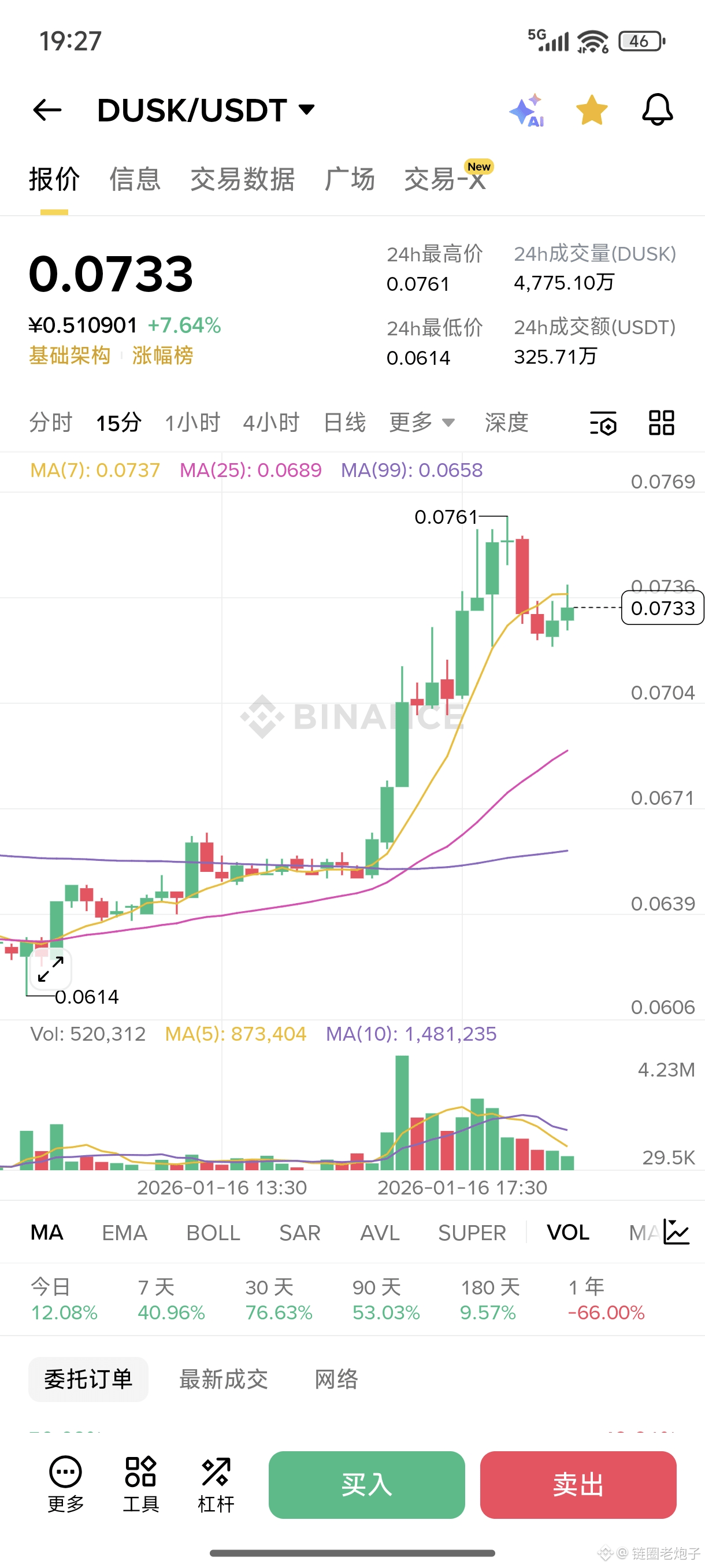Screen dimensions: 705x1568
Task: Go back using the arrow icon
Action: coord(47,110)
